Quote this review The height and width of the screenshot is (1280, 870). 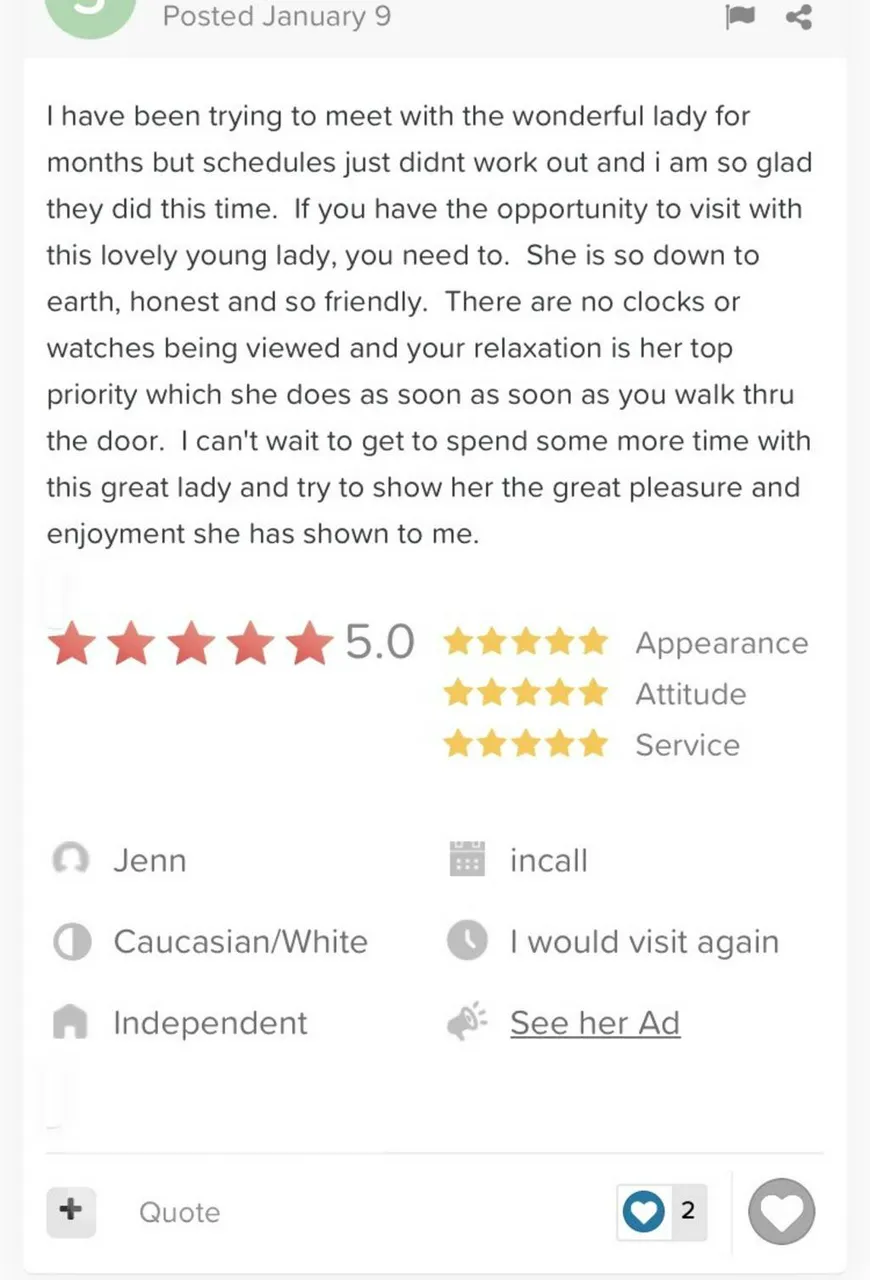tap(179, 1212)
